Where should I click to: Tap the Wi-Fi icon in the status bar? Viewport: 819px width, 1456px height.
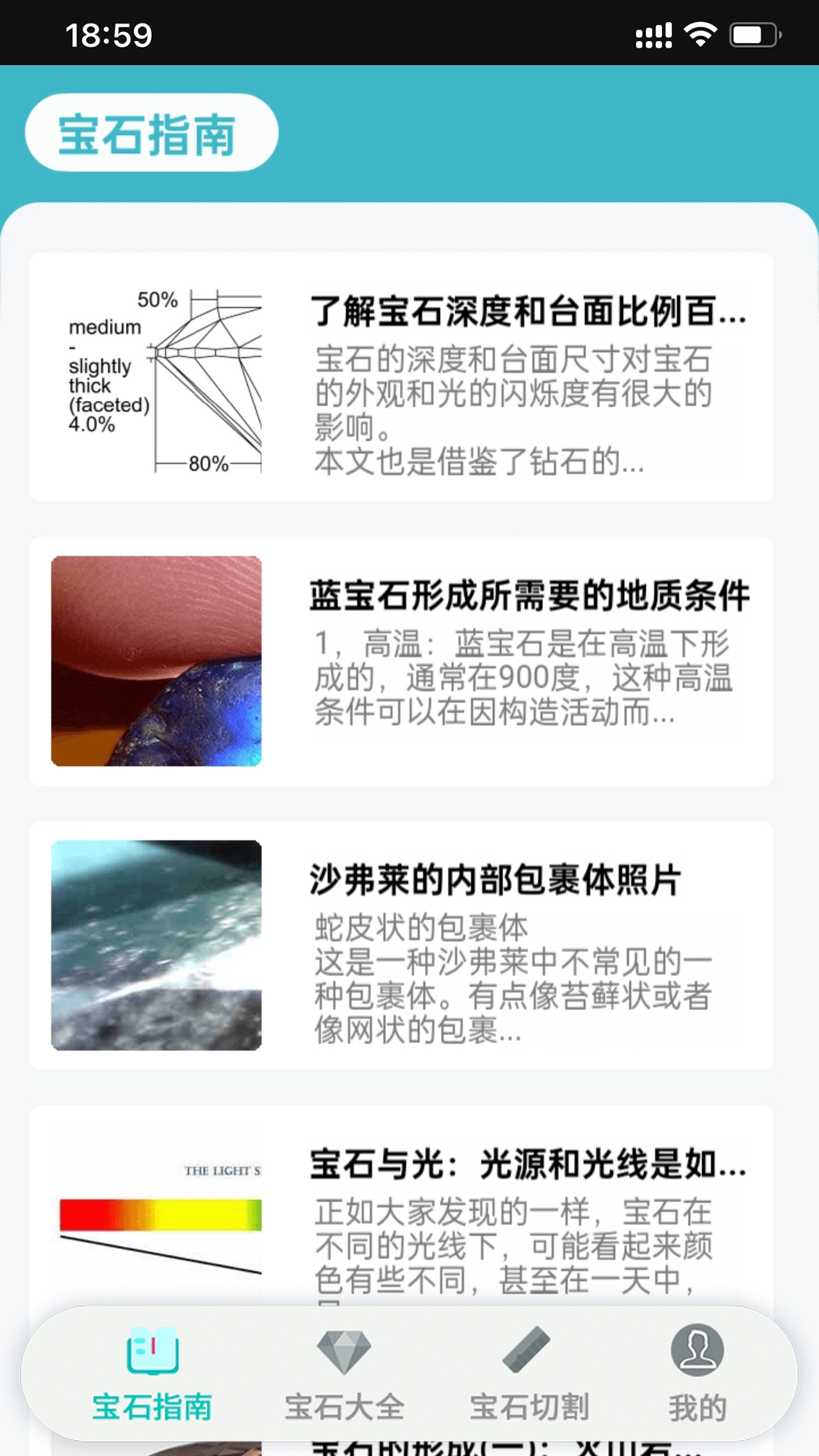point(700,33)
